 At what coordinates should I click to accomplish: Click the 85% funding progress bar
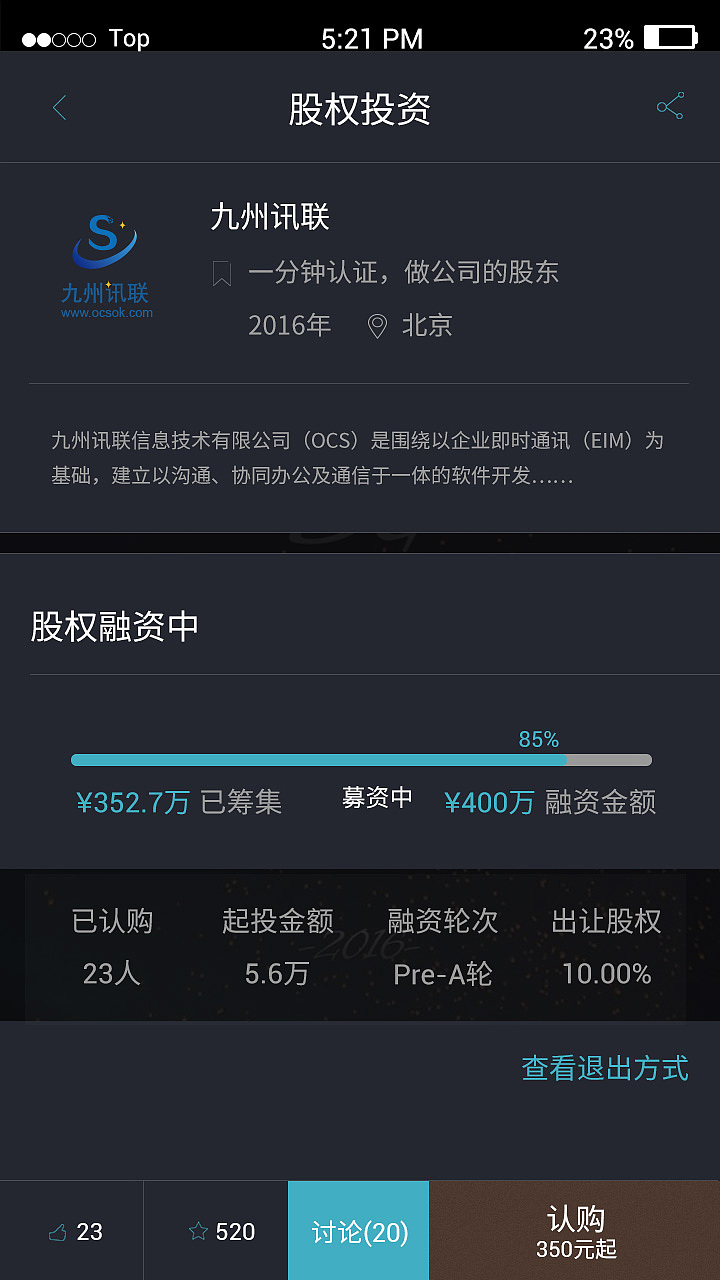[x=360, y=760]
